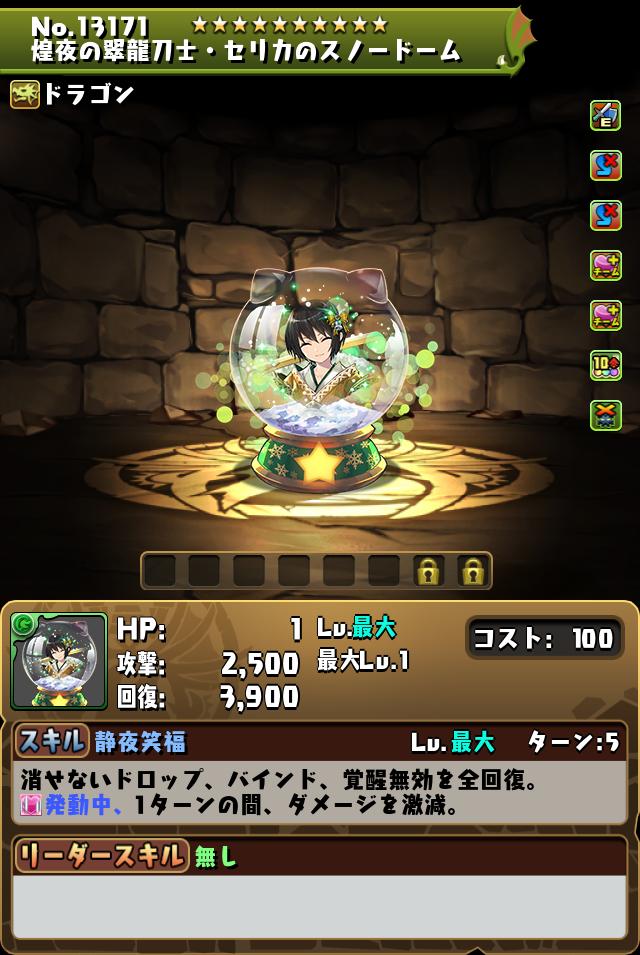The width and height of the screenshot is (640, 955).
Task: Tap the 10-combo awakening icon
Action: (605, 365)
